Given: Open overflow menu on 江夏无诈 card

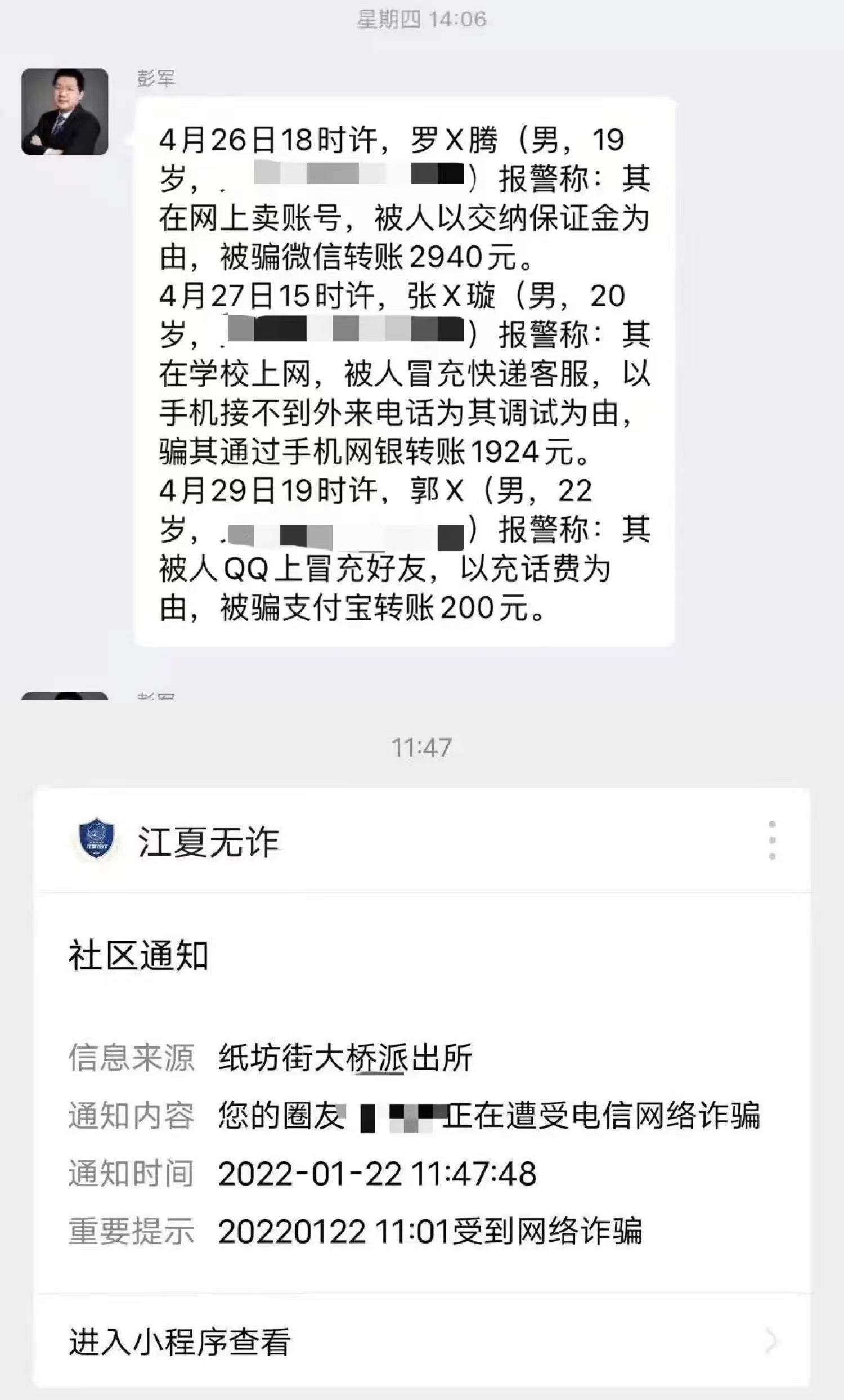Looking at the screenshot, I should [771, 840].
